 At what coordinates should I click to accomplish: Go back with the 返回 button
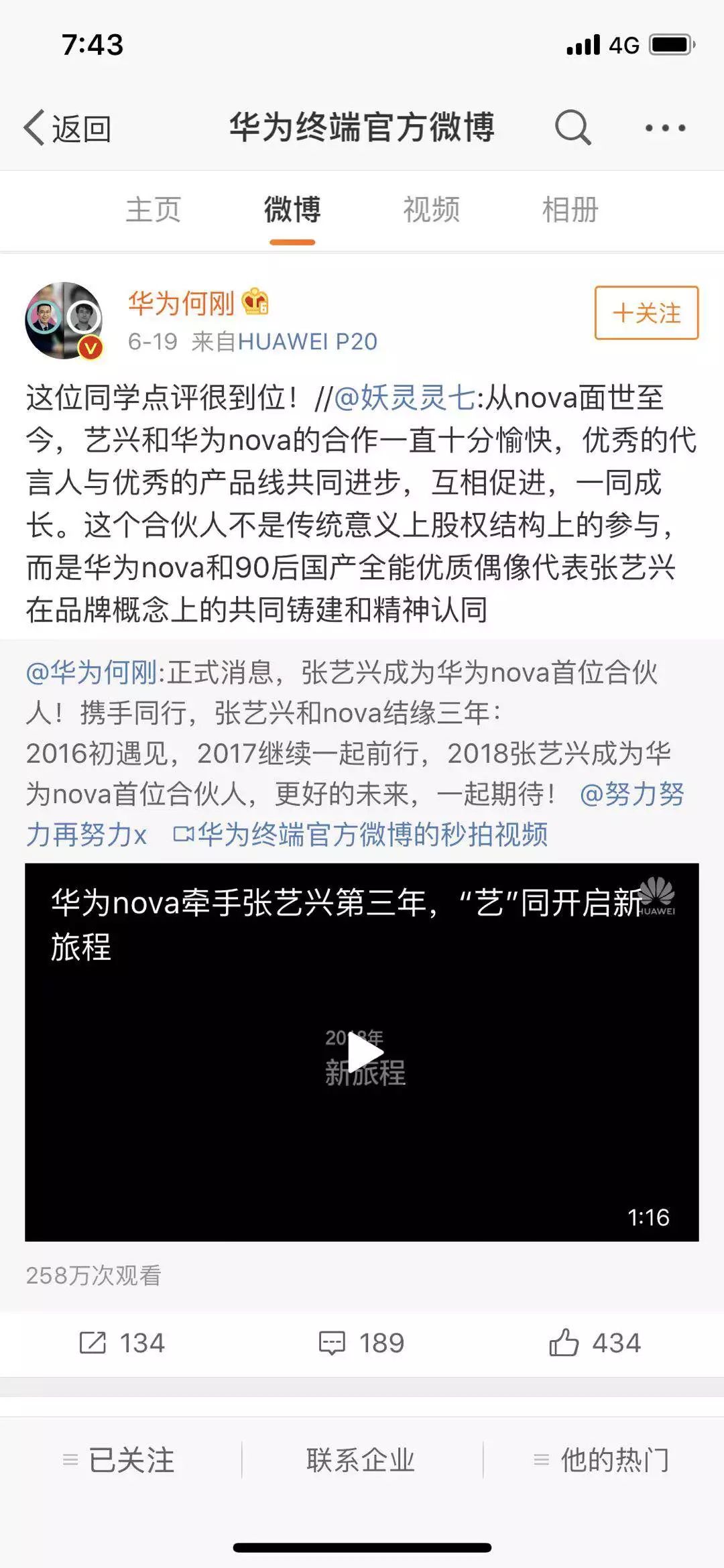(x=67, y=127)
